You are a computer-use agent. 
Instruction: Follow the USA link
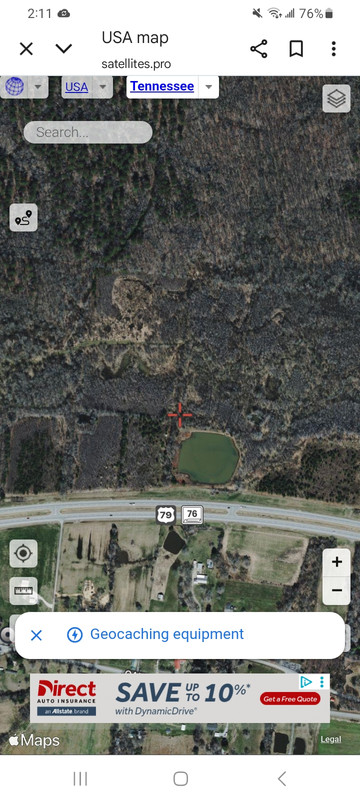click(x=76, y=87)
